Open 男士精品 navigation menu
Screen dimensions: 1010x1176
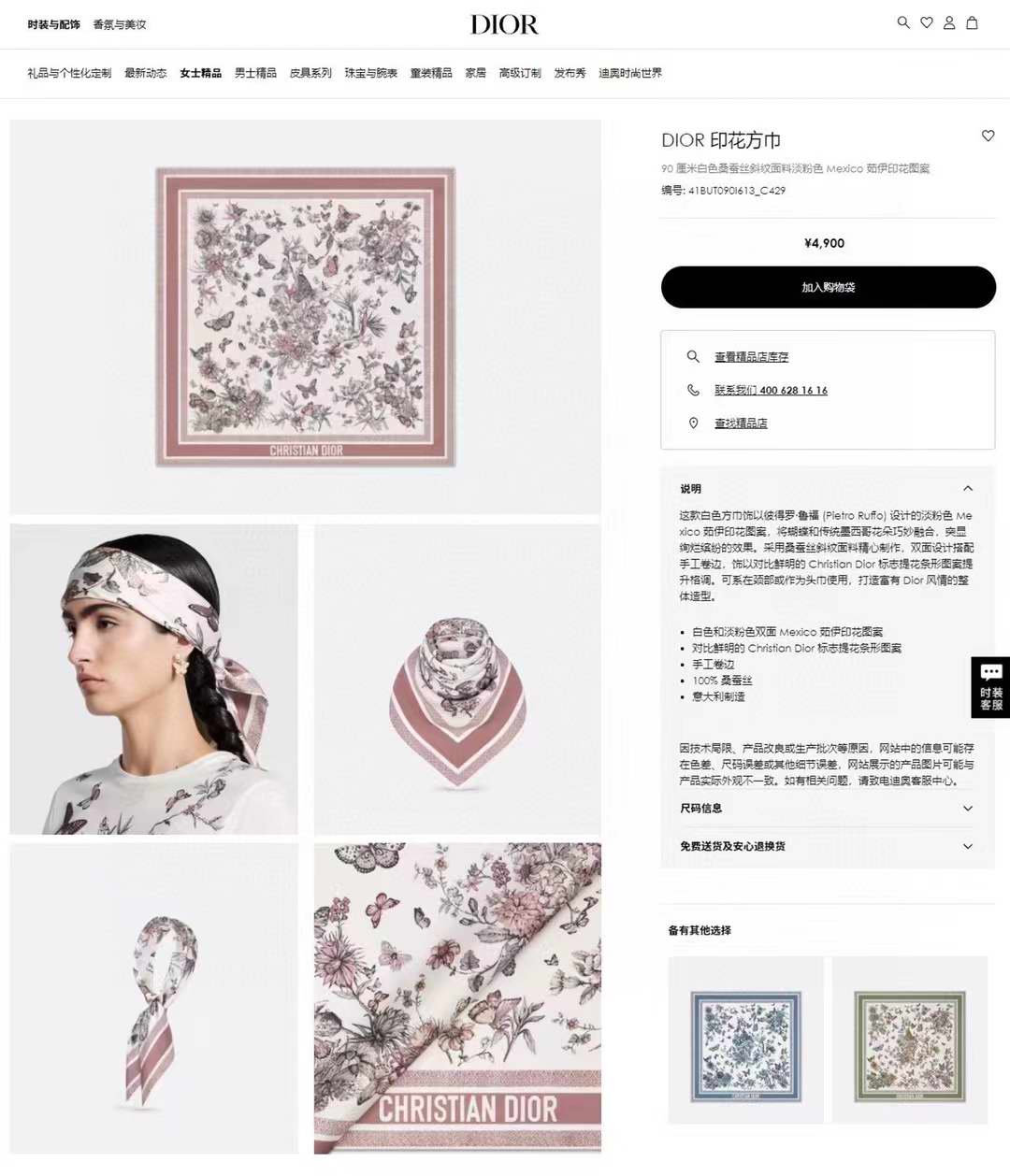[x=255, y=73]
